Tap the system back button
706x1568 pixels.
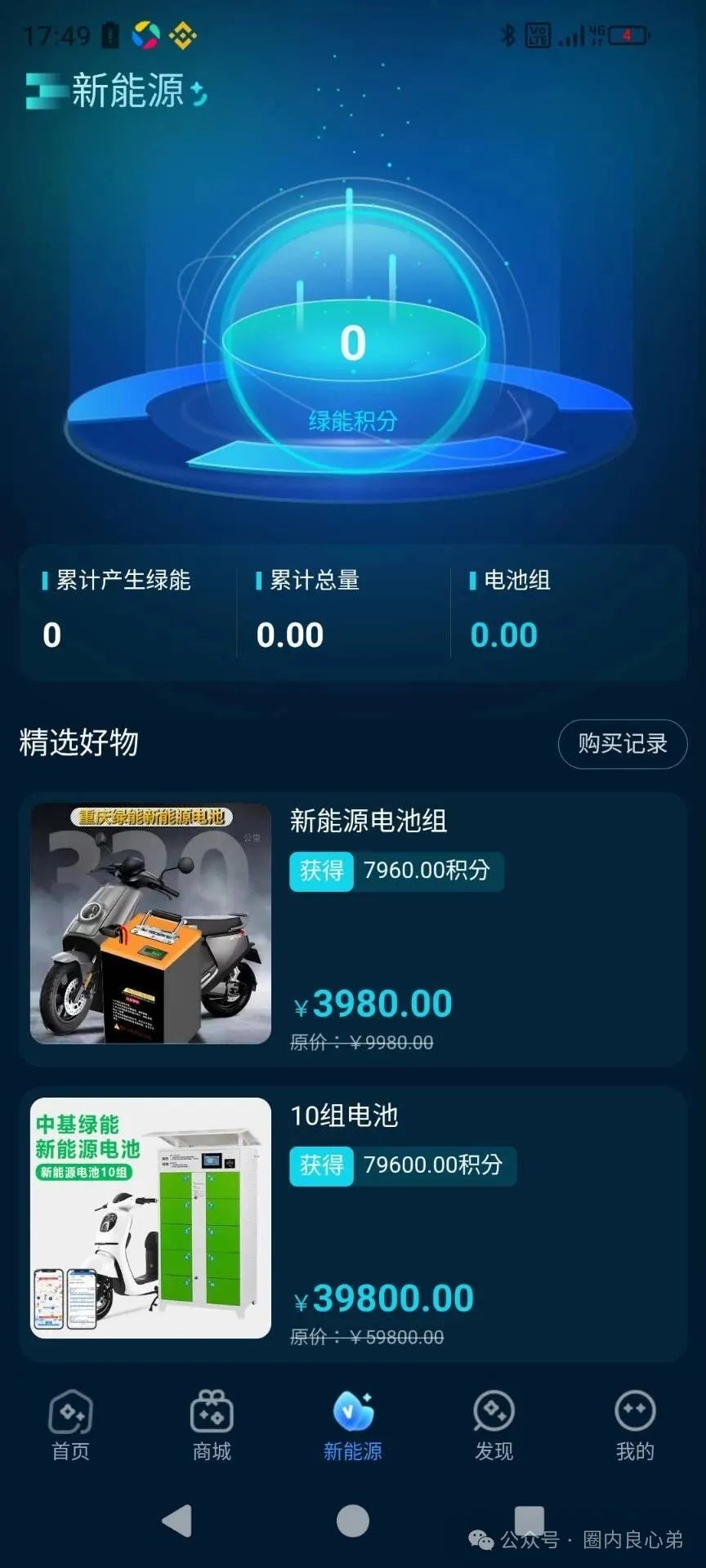tap(177, 1521)
